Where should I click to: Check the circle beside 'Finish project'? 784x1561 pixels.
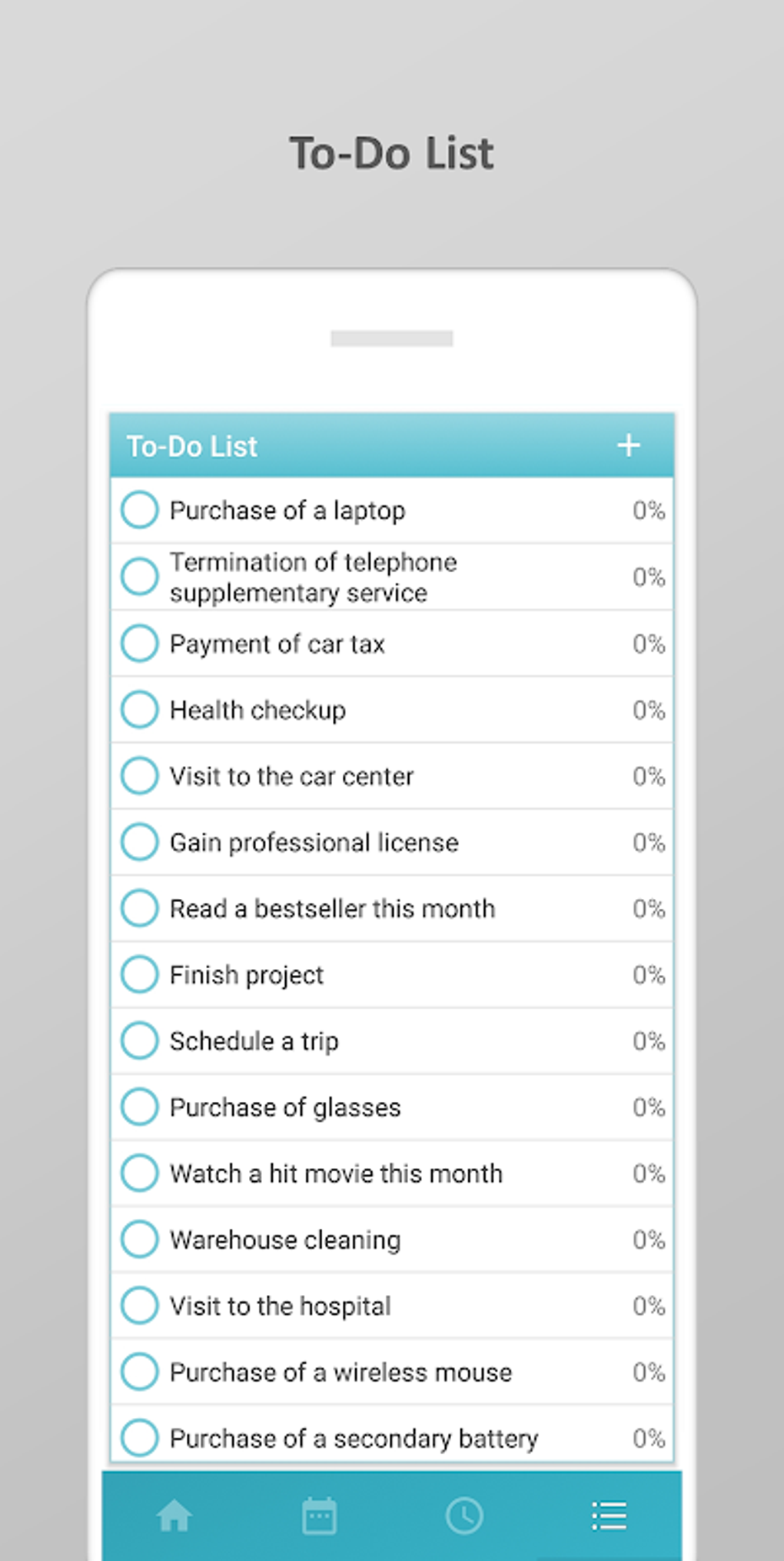pyautogui.click(x=140, y=974)
